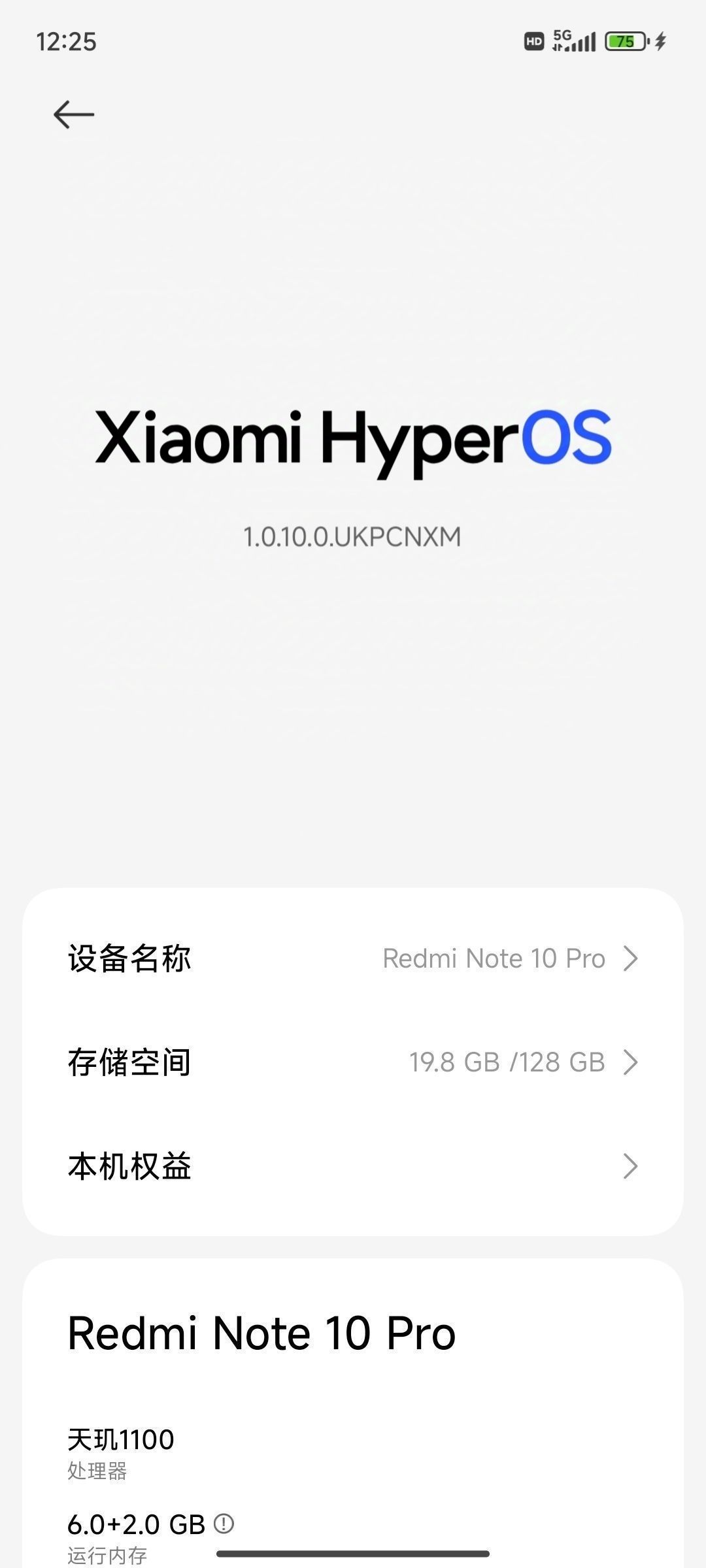Tap the info icon next to 6.0+2.0 GB
The height and width of the screenshot is (1568, 706).
click(222, 1526)
